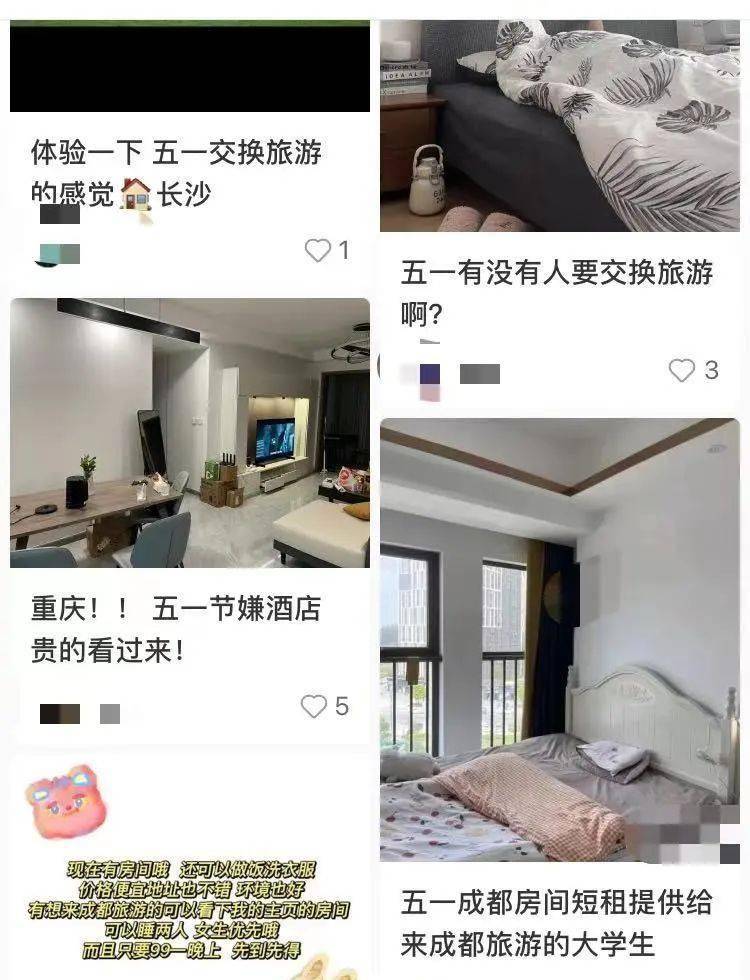Like the 五一有没有人要交换旅游 post
This screenshot has width=750, height=980.
681,371
